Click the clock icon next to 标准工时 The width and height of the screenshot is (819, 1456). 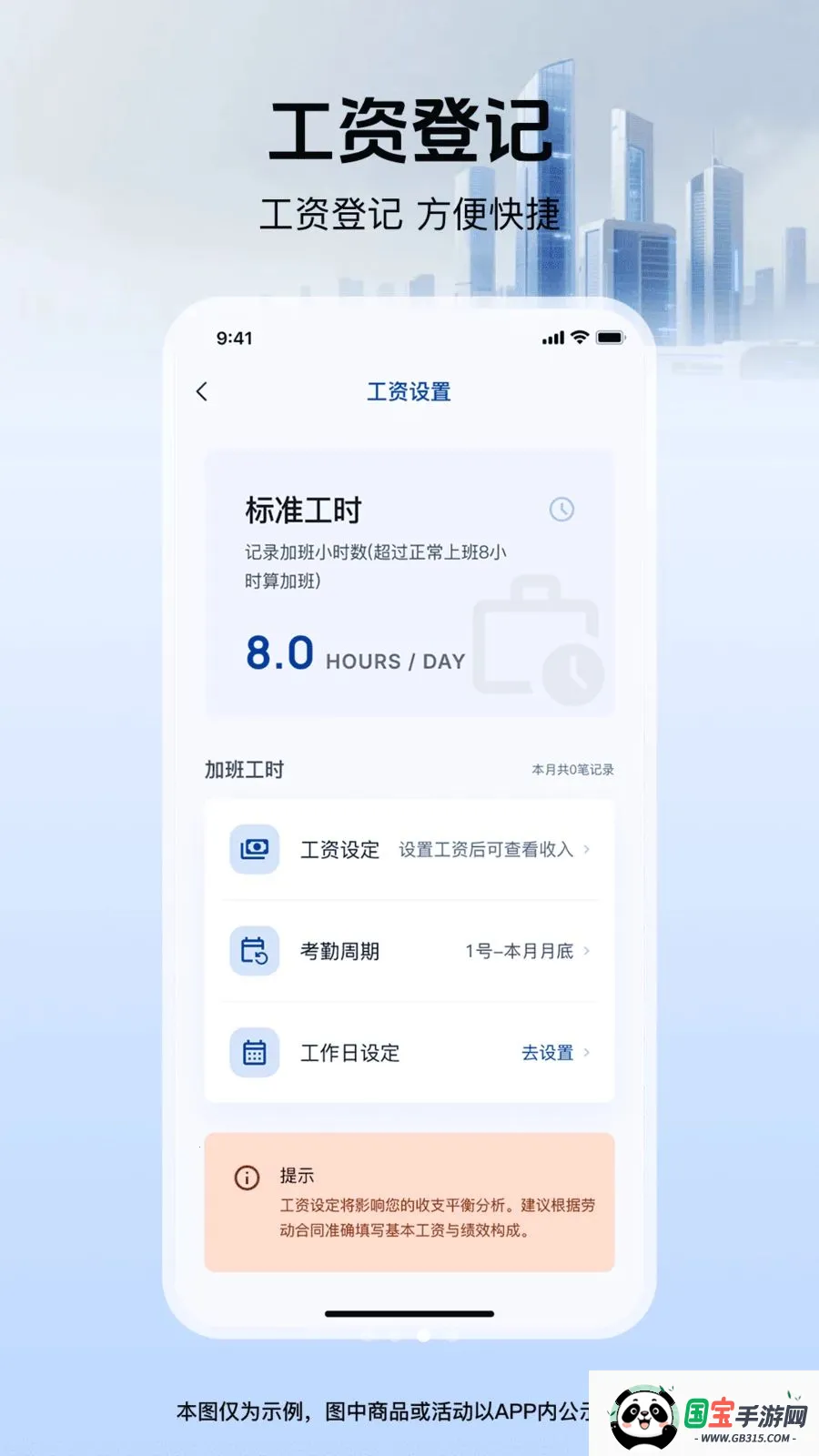(x=563, y=511)
